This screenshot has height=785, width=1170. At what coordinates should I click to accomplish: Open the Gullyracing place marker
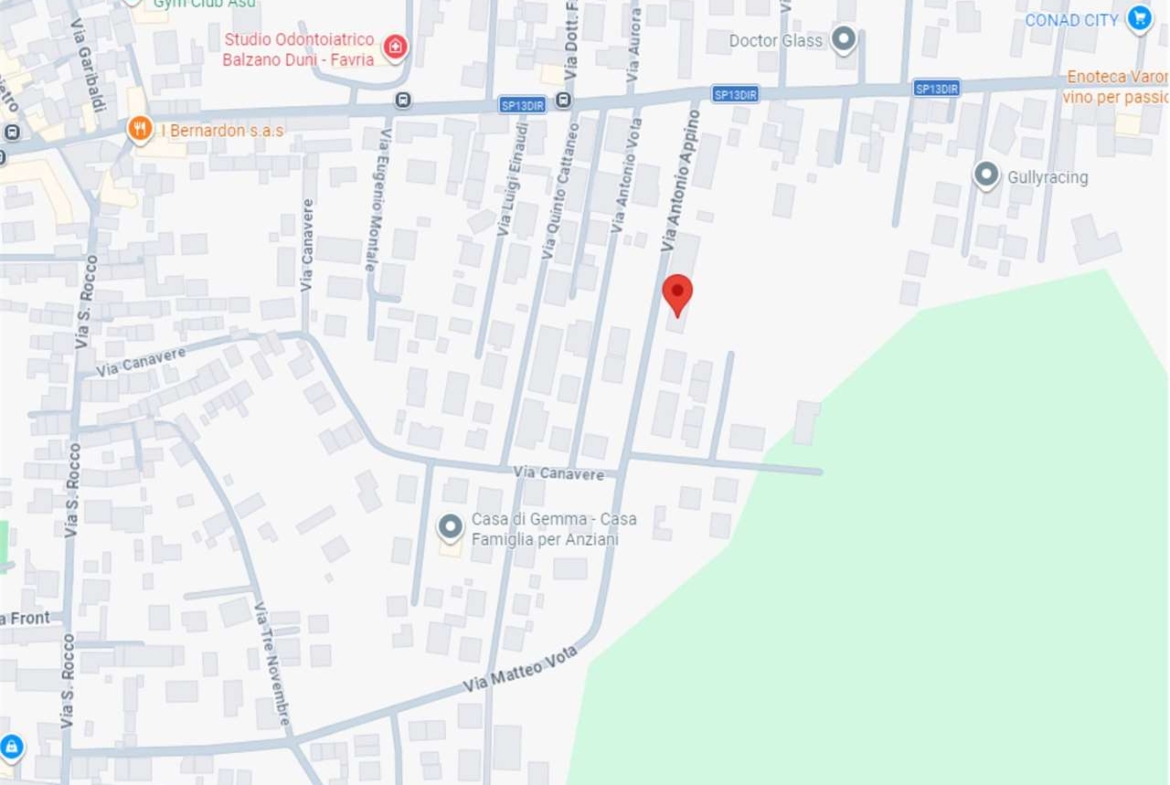(x=987, y=176)
